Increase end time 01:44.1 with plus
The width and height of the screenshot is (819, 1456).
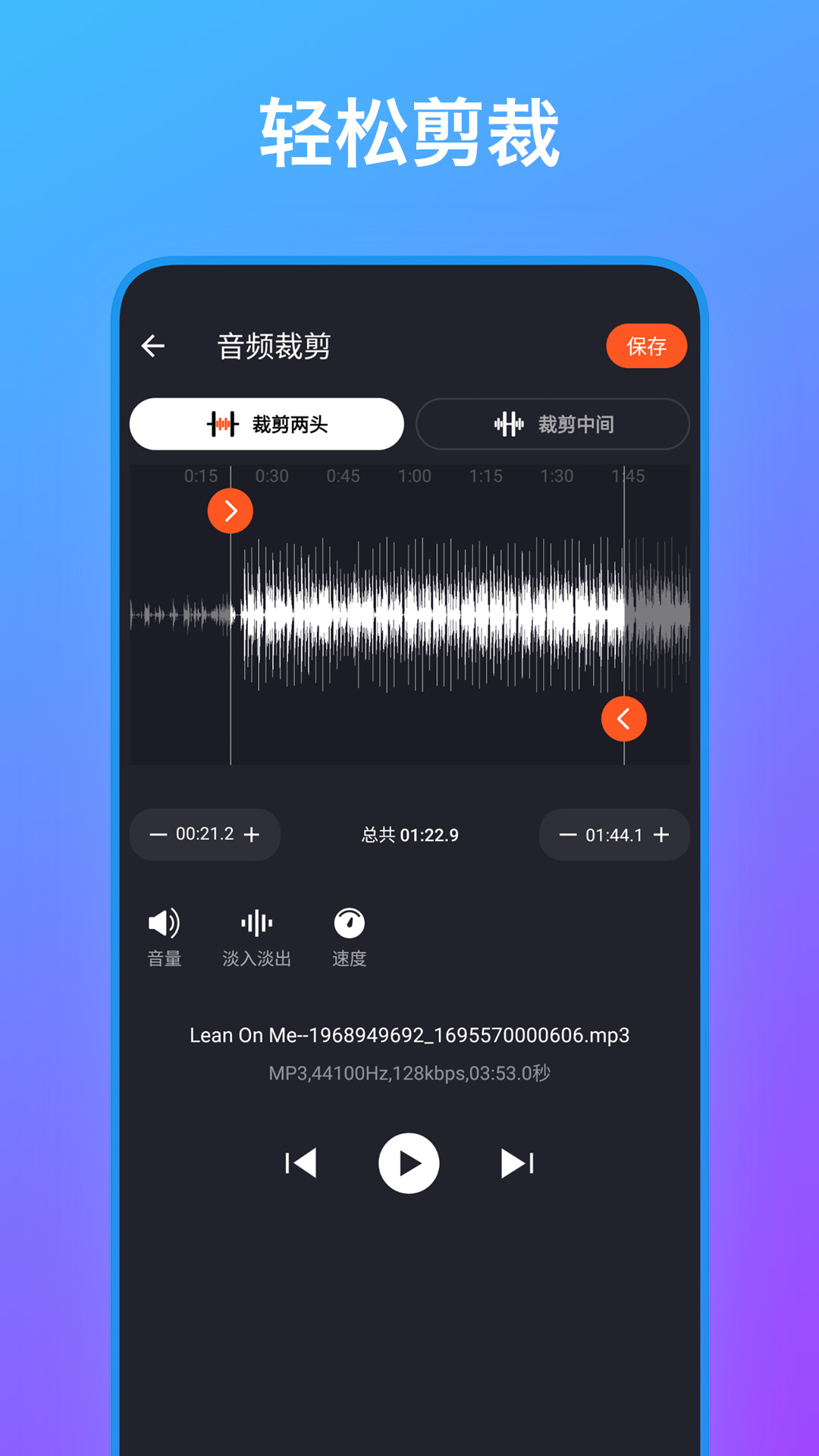click(x=661, y=835)
